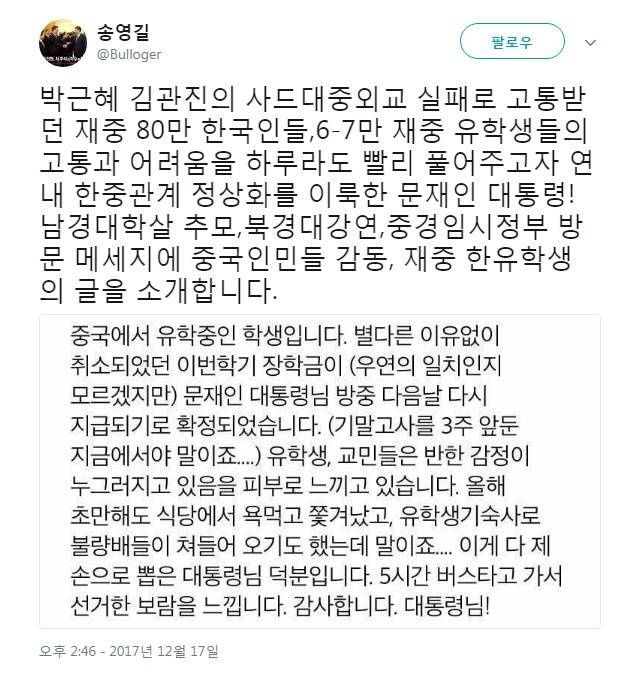Image resolution: width=636 pixels, height=675 pixels.
Task: Follow 송영길 with the 팔로우 button
Action: pyautogui.click(x=512, y=43)
